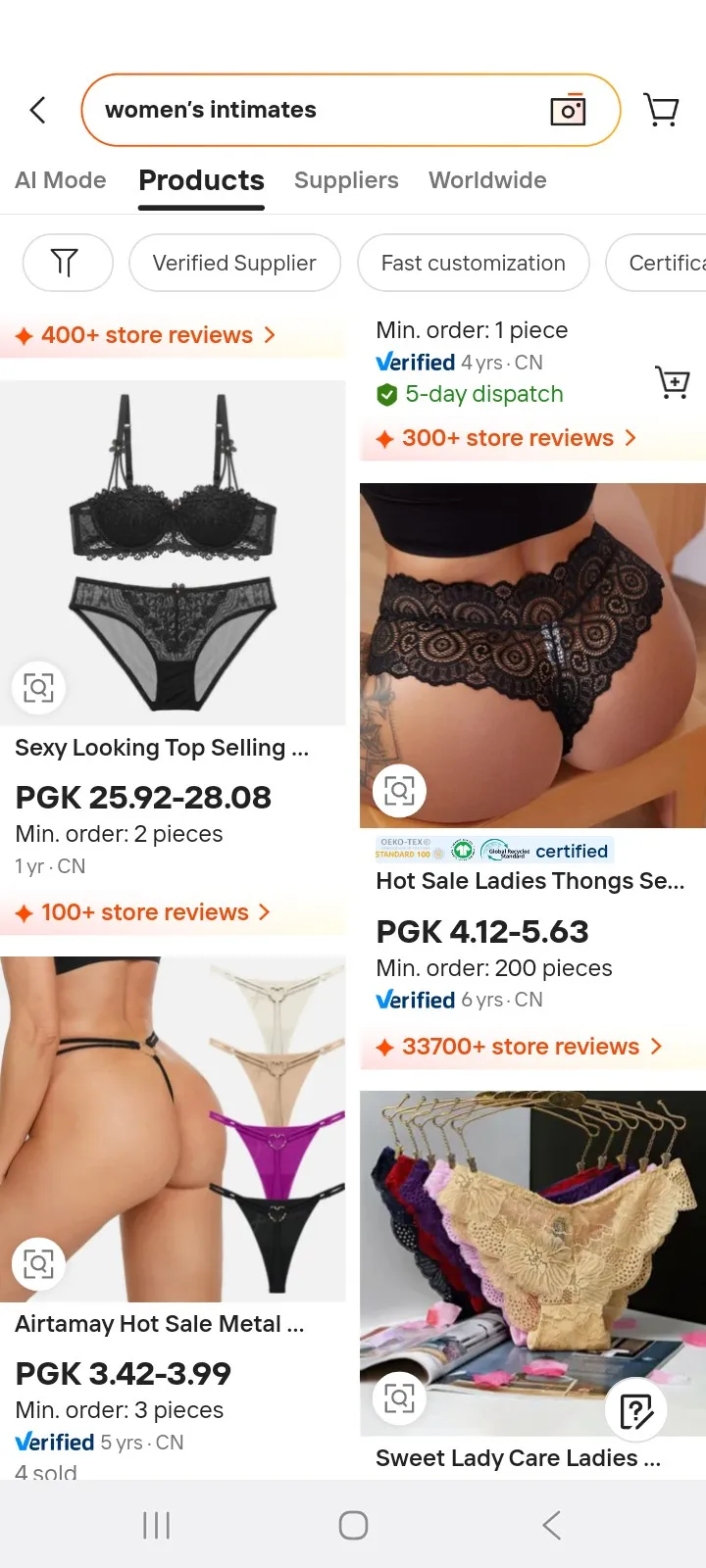Open Hot Sale Ladies Thongs product
The height and width of the screenshot is (1568, 706).
click(529, 881)
